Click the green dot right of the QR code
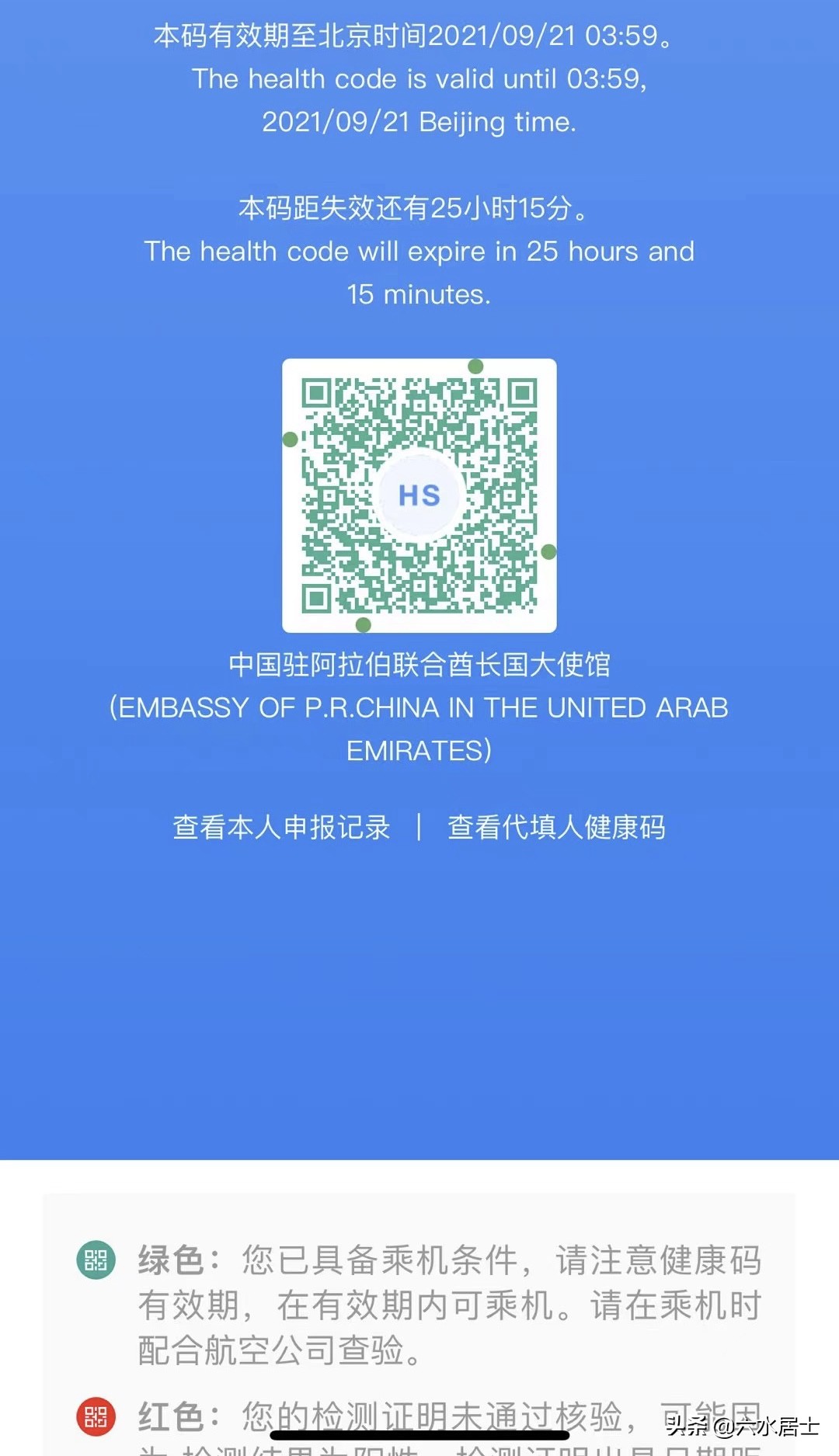The image size is (839, 1456). pos(549,551)
